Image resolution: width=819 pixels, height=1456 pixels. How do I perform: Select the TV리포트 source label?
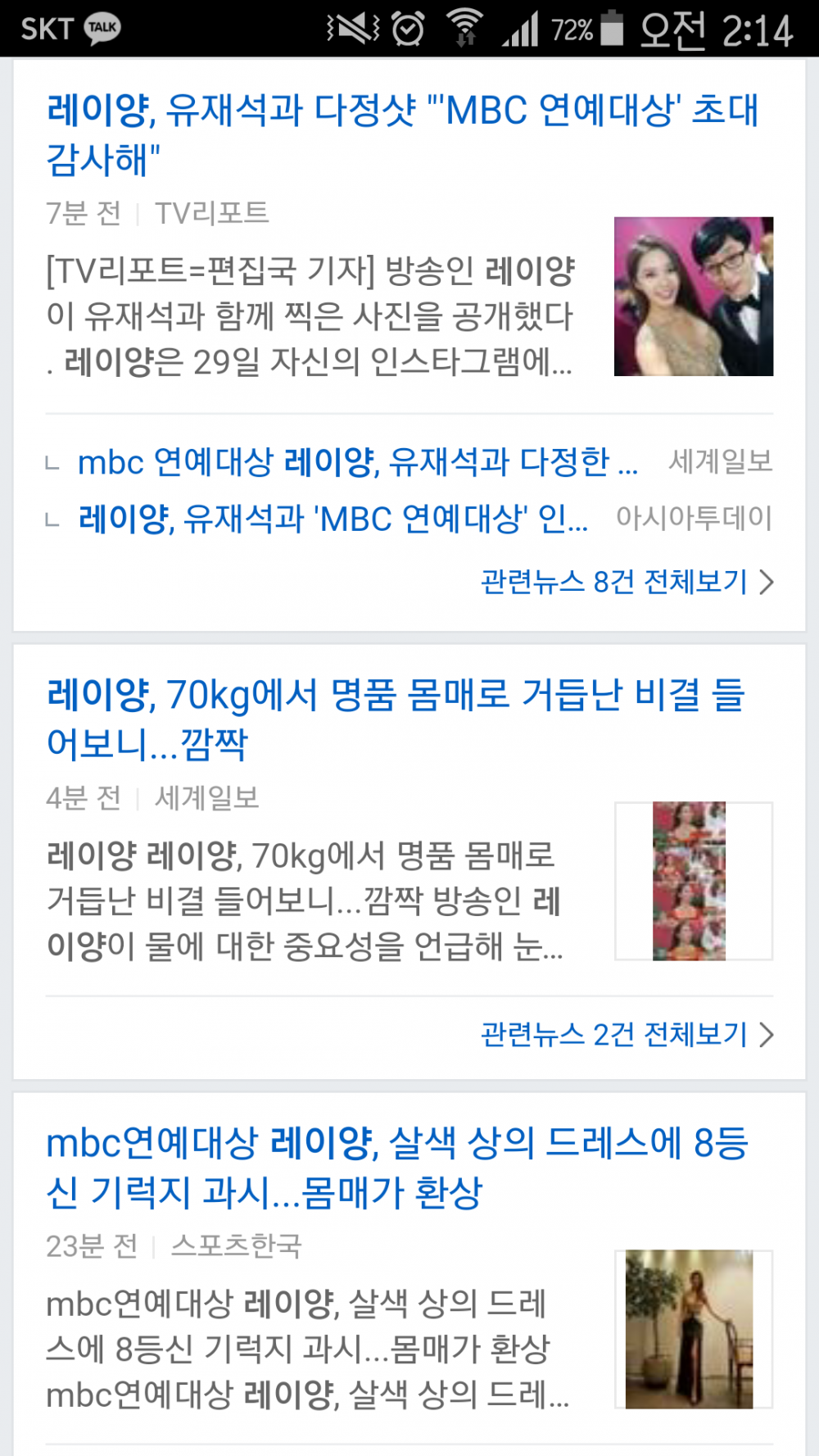point(211,214)
